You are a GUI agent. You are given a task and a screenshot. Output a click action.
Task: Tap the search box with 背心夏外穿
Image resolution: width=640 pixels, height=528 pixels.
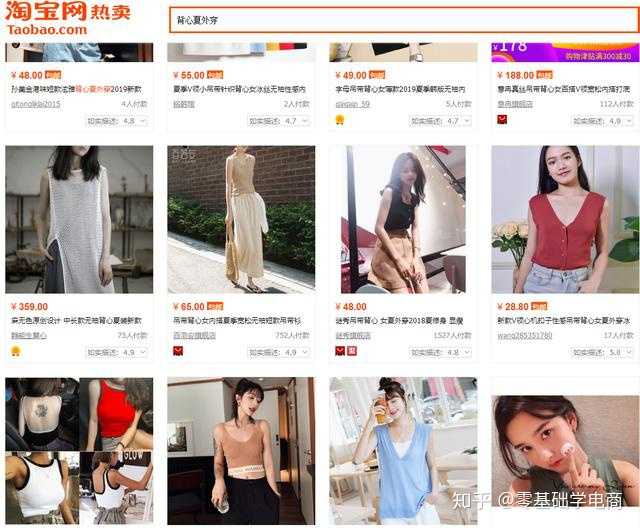[x=400, y=19]
